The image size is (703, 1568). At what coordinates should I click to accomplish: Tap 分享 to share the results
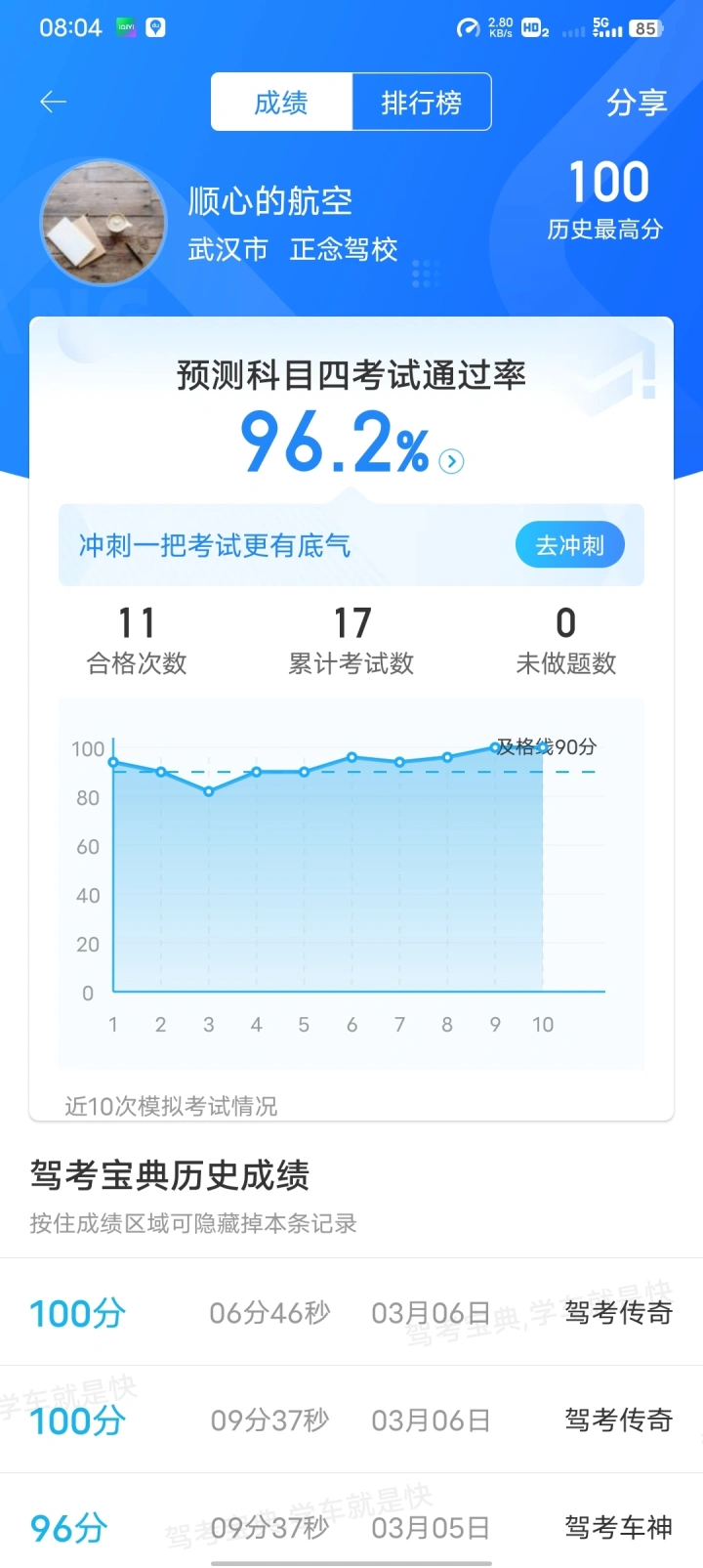point(636,102)
